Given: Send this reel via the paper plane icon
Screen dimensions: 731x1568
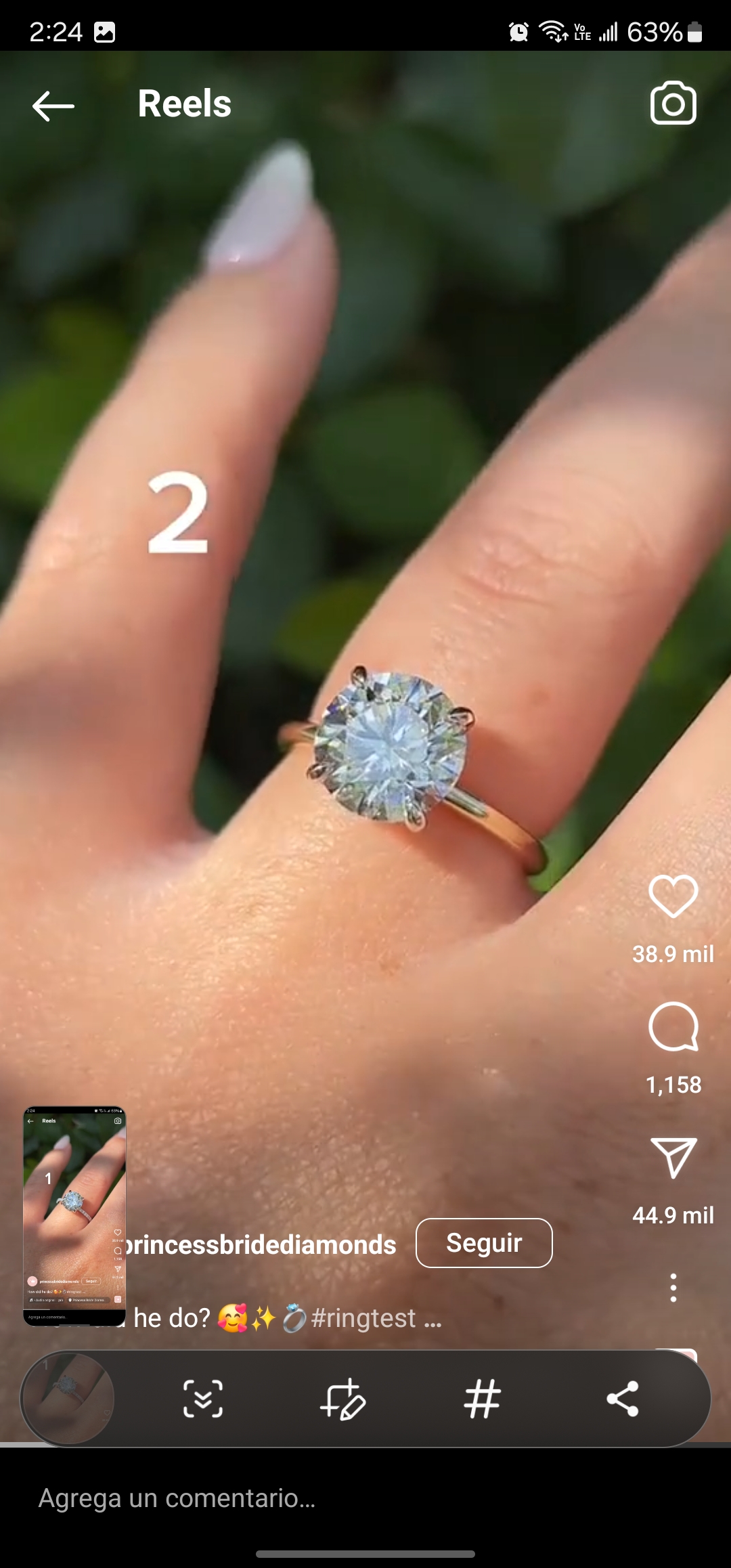Looking at the screenshot, I should 673,1157.
